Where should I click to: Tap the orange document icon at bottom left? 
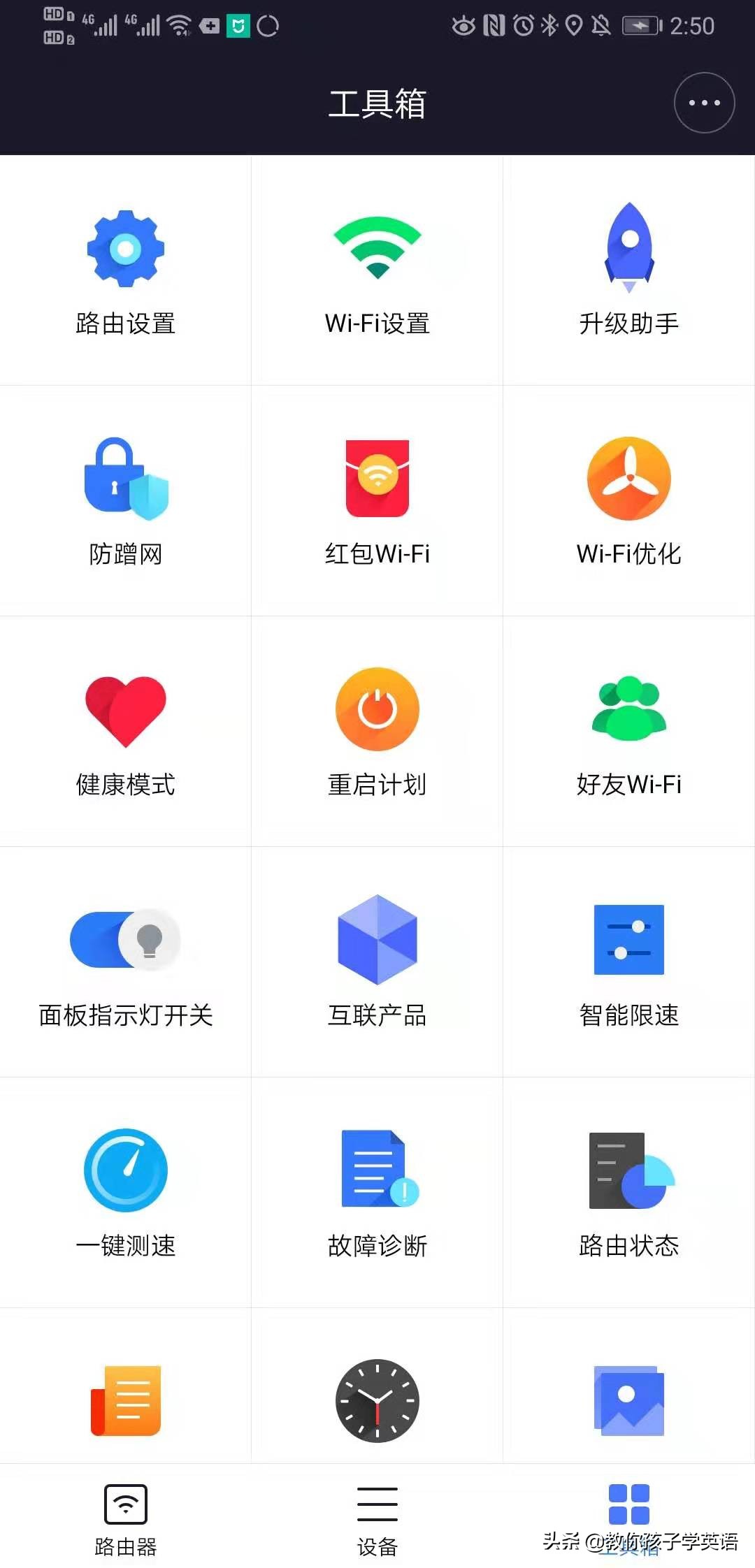[x=126, y=1401]
